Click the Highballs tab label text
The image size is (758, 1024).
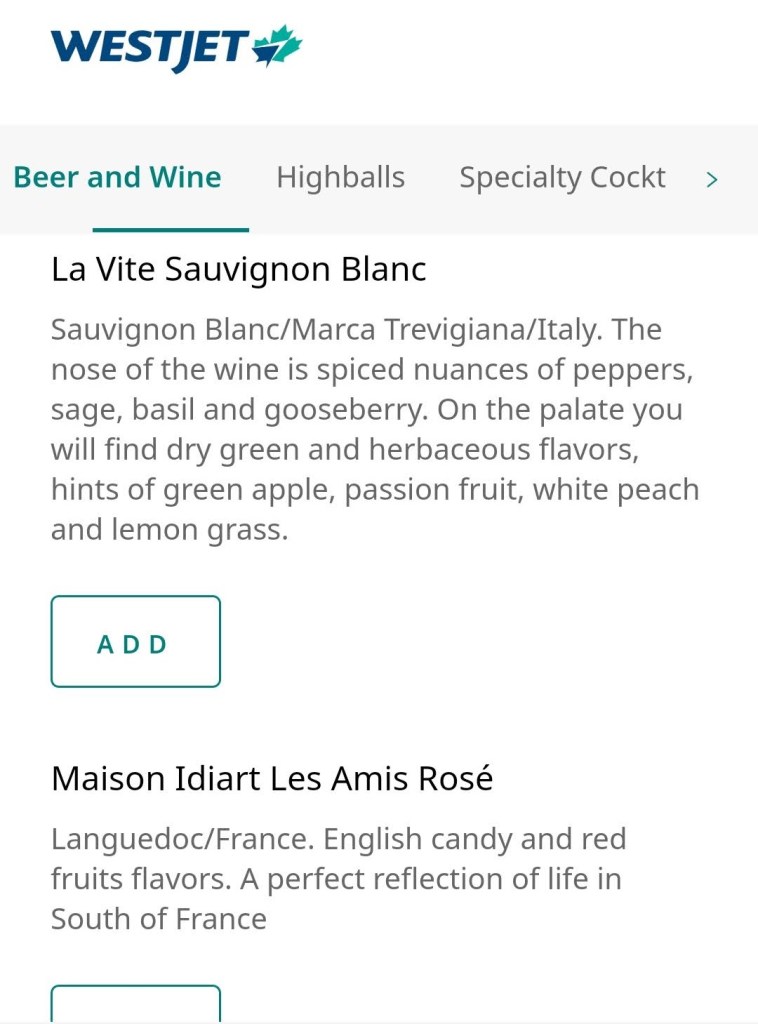click(x=340, y=177)
